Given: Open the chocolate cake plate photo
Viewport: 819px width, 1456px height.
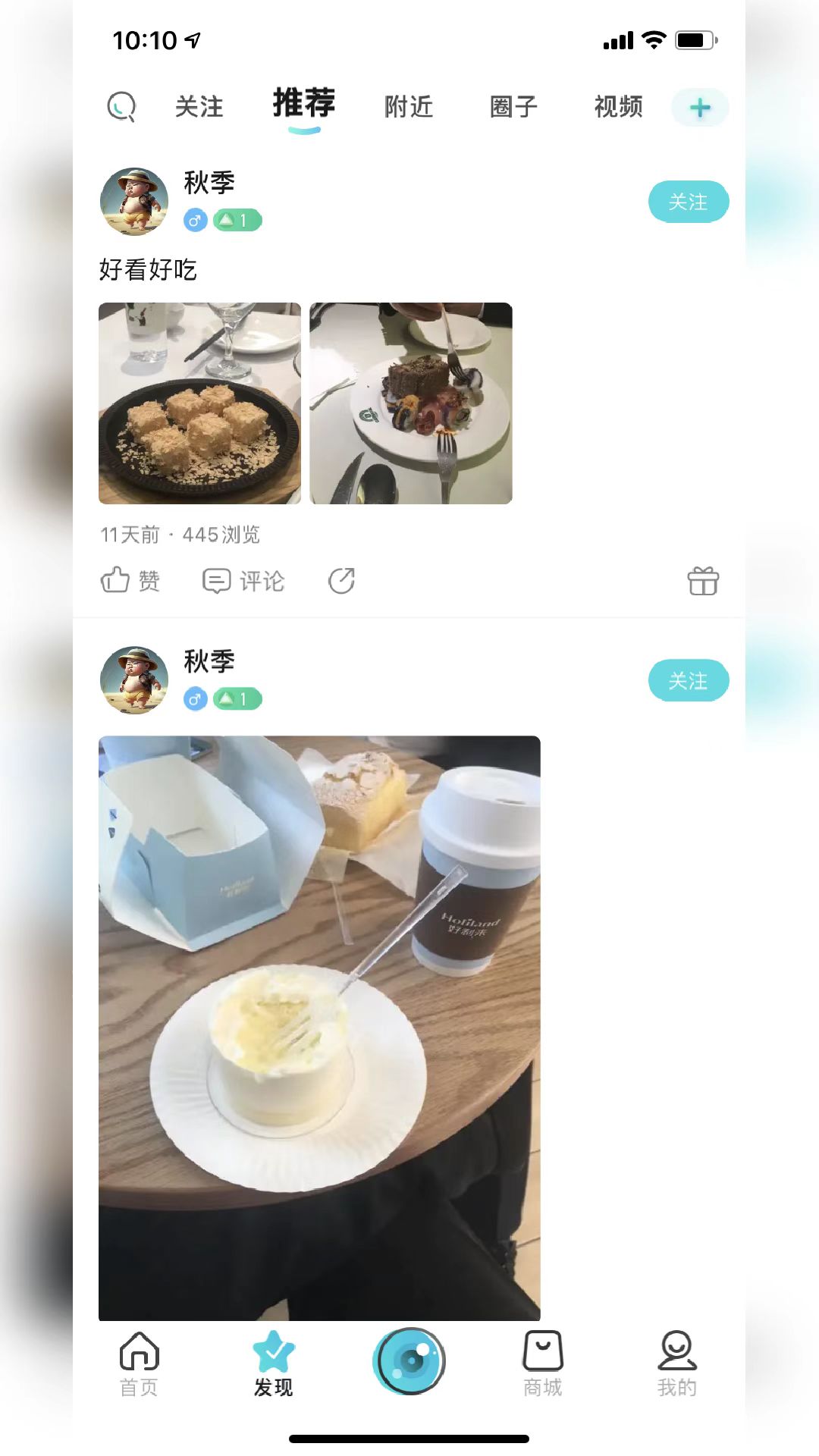Looking at the screenshot, I should pos(410,403).
